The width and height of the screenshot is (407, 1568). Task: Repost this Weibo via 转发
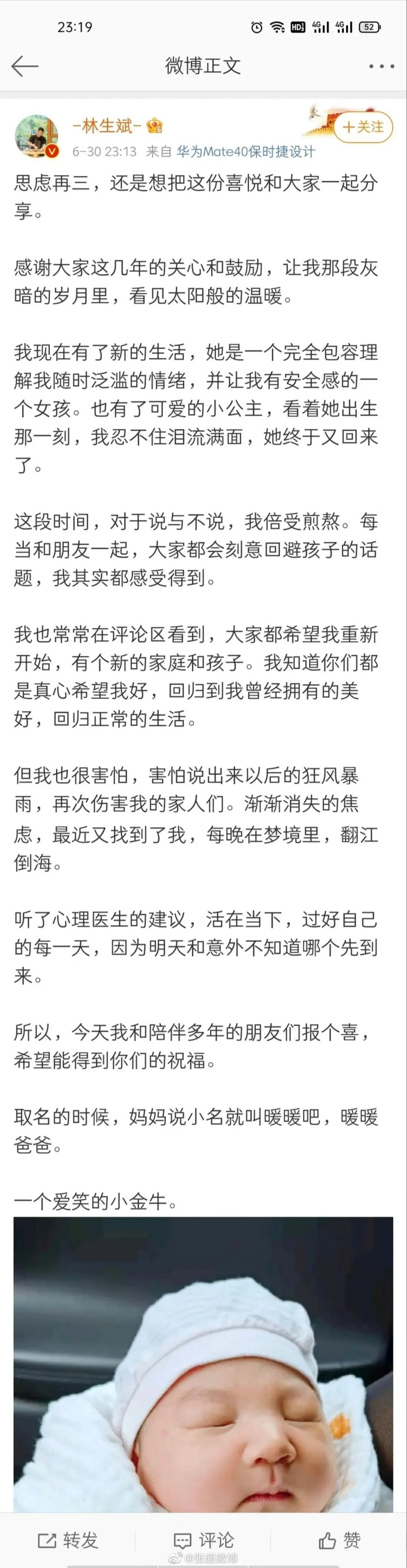[x=68, y=1540]
